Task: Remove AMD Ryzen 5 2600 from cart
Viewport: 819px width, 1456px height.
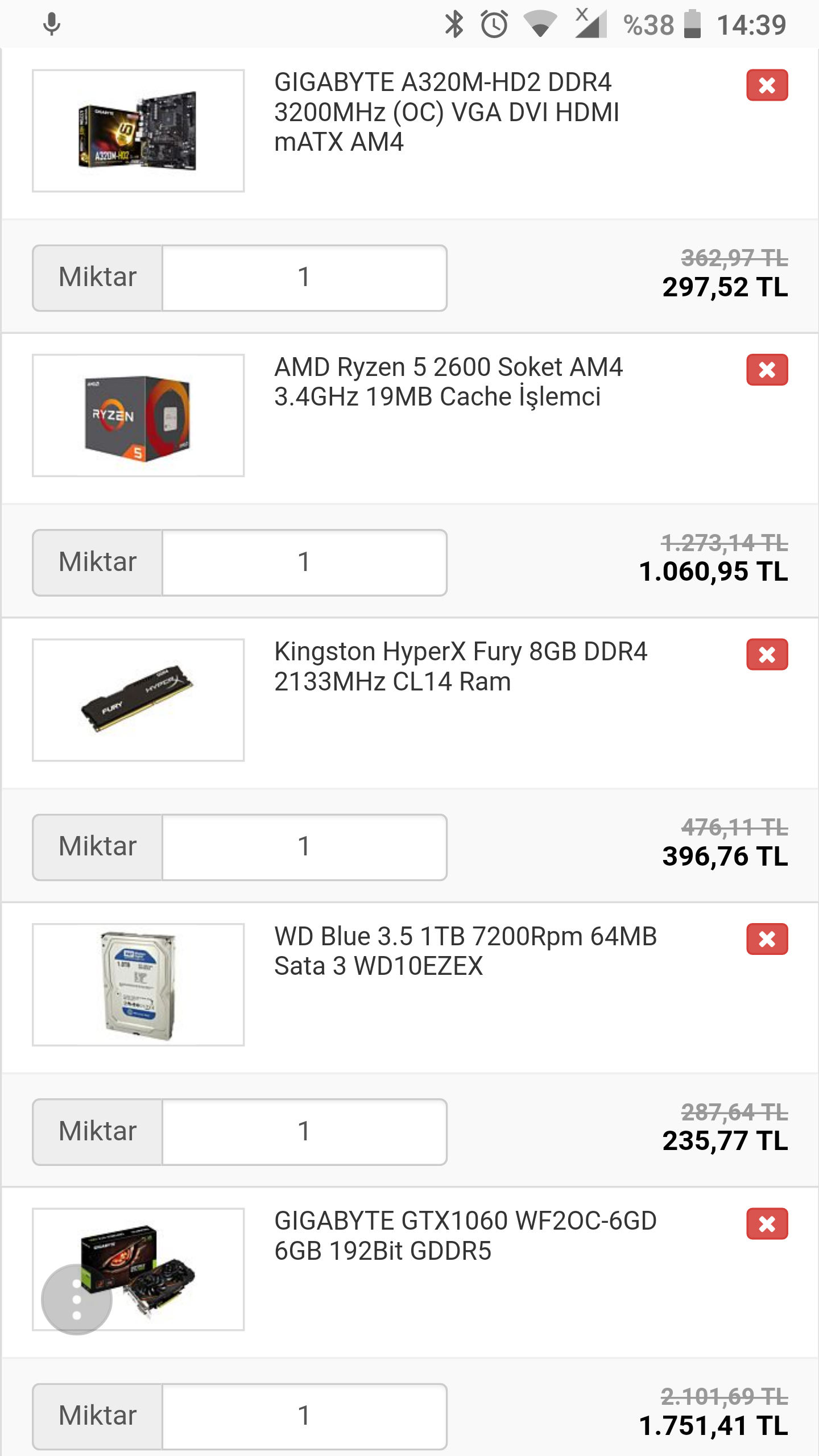Action: pos(767,370)
